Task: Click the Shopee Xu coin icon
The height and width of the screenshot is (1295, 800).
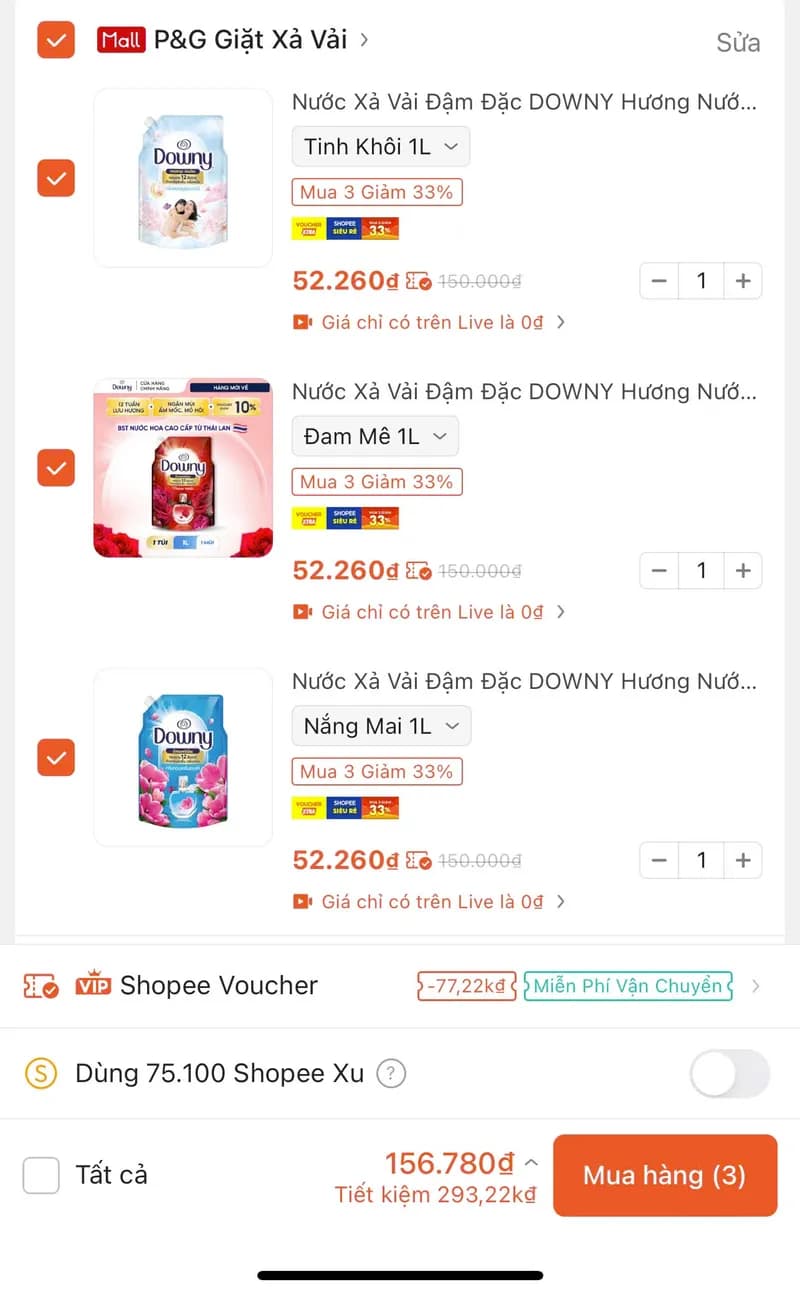Action: [x=39, y=1073]
